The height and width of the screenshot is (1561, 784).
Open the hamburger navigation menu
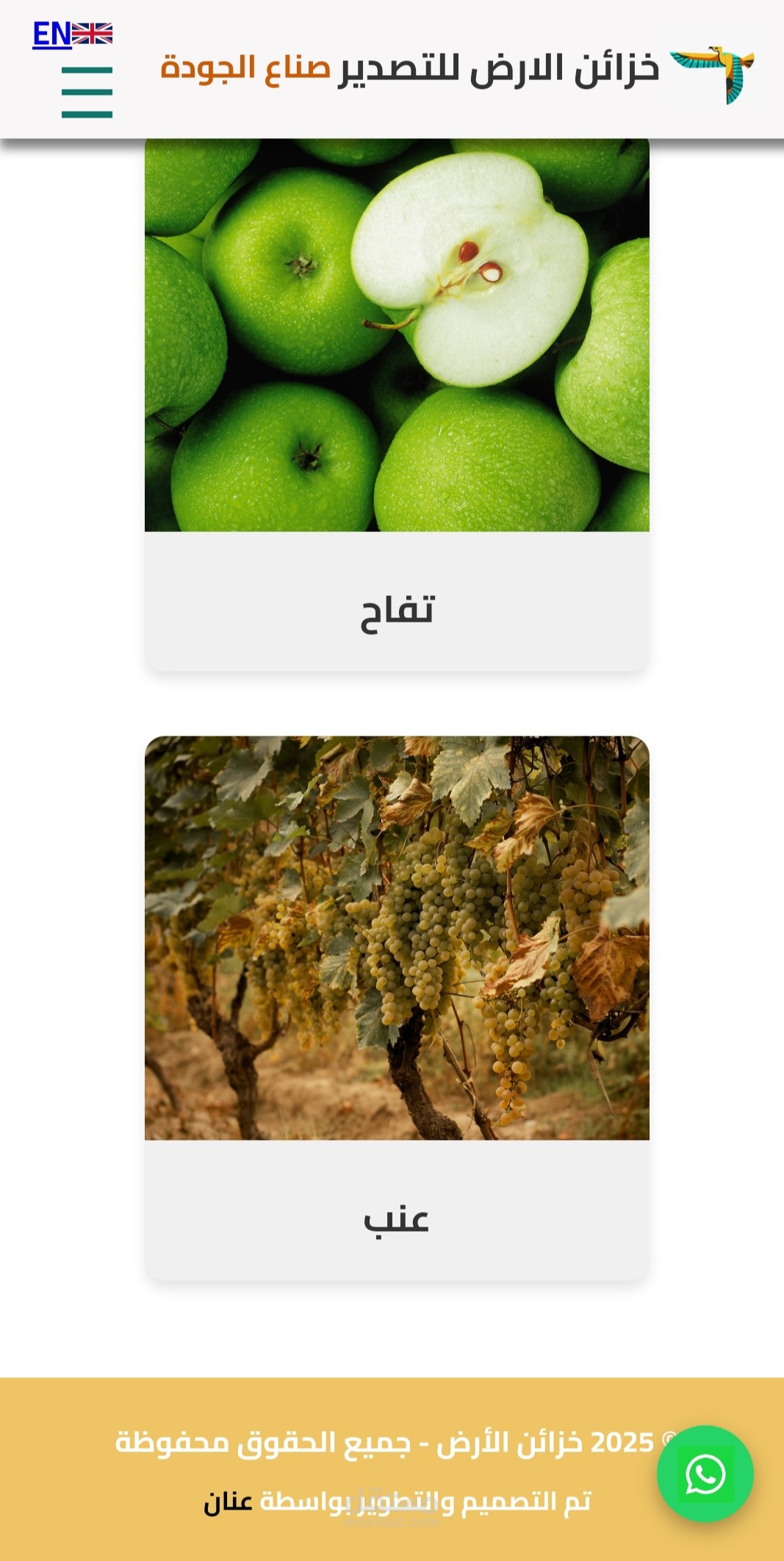click(x=87, y=93)
